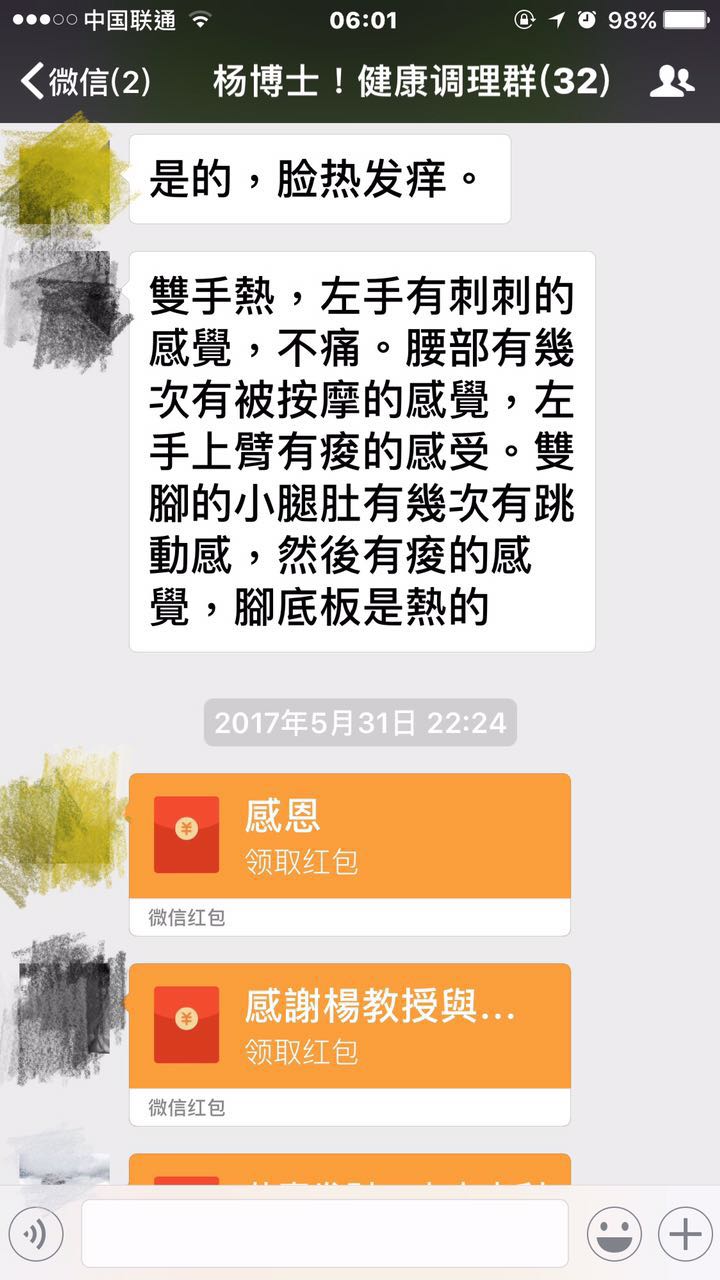
Task: Tap the message text field
Action: (x=325, y=1234)
